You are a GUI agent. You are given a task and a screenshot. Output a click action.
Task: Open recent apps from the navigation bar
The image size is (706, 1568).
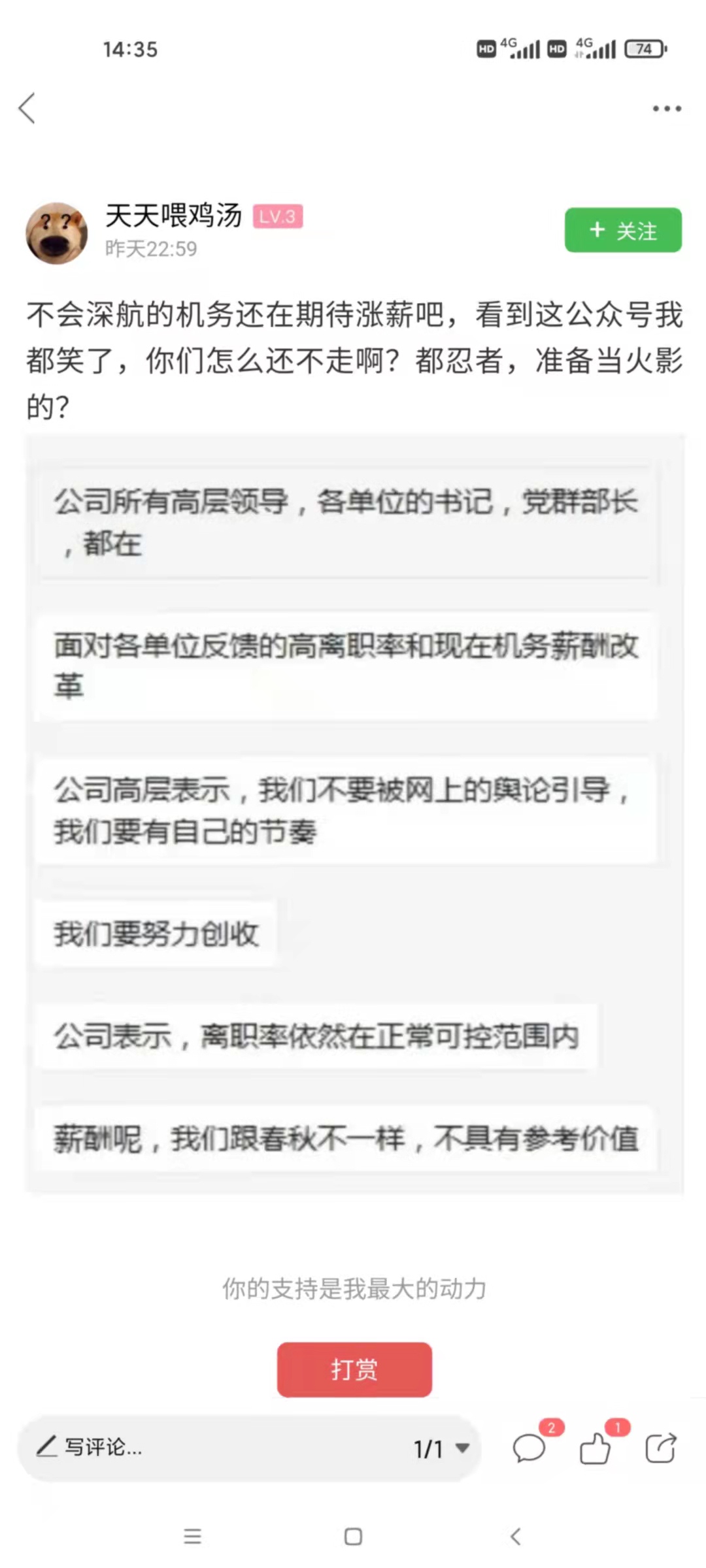click(192, 1536)
